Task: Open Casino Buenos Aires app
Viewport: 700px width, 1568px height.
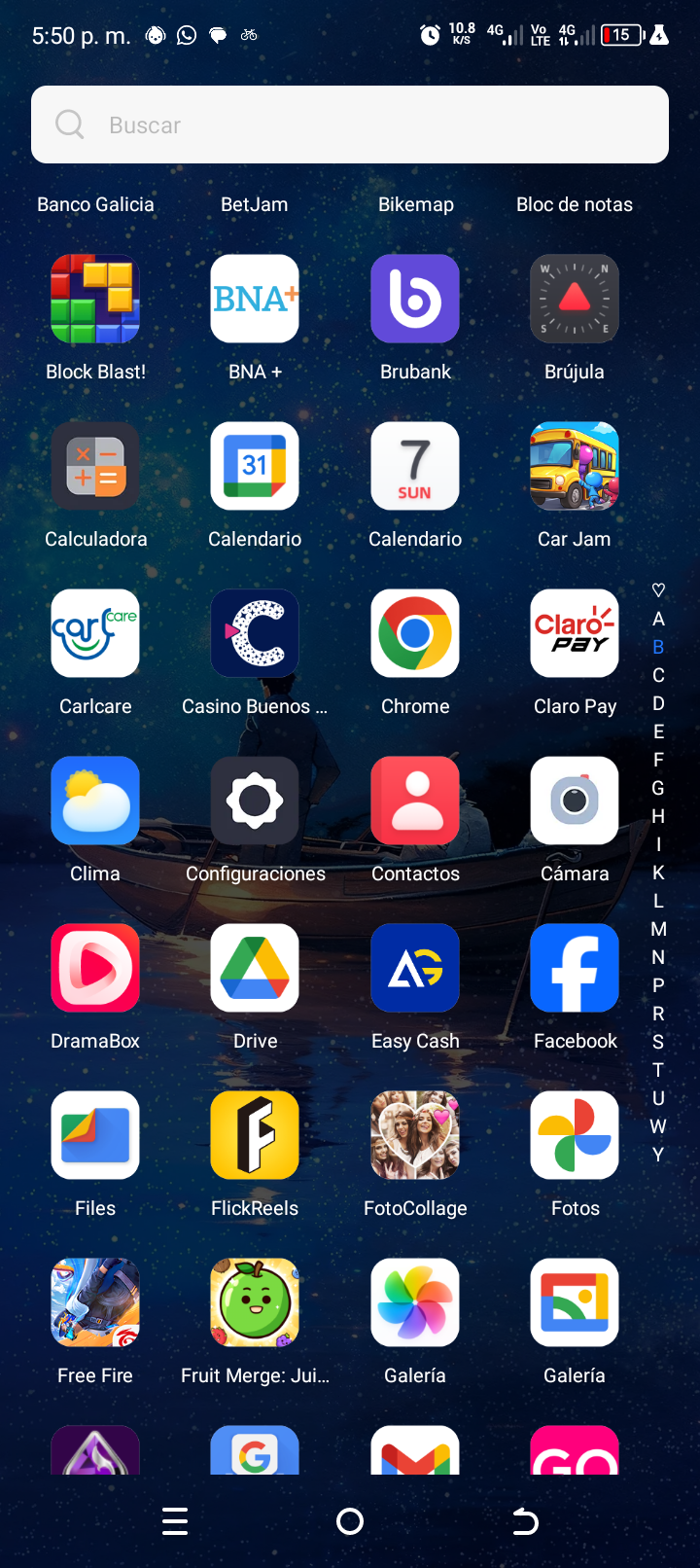Action: click(x=255, y=633)
